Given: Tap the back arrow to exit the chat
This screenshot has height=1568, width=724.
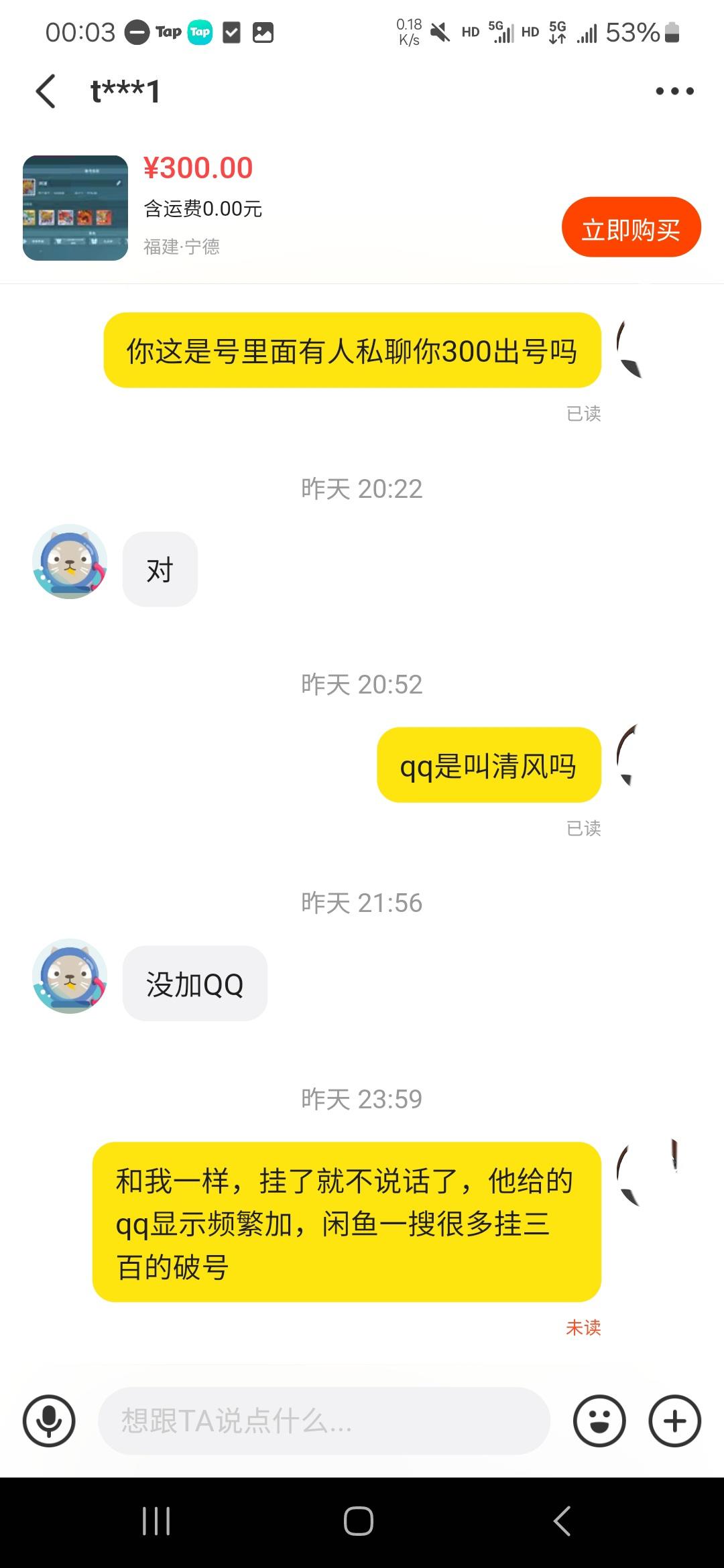Looking at the screenshot, I should (x=45, y=91).
